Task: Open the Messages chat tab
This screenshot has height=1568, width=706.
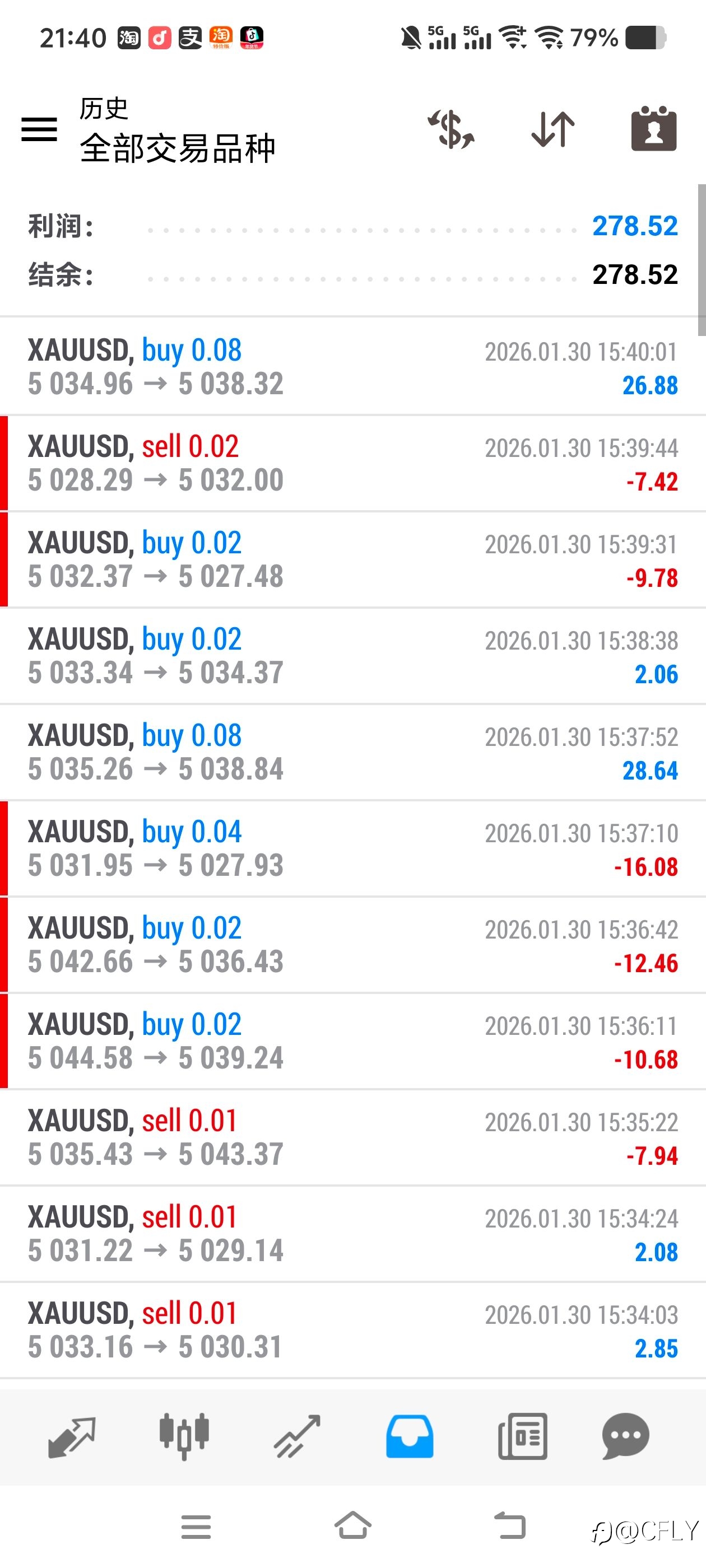Action: [625, 1436]
